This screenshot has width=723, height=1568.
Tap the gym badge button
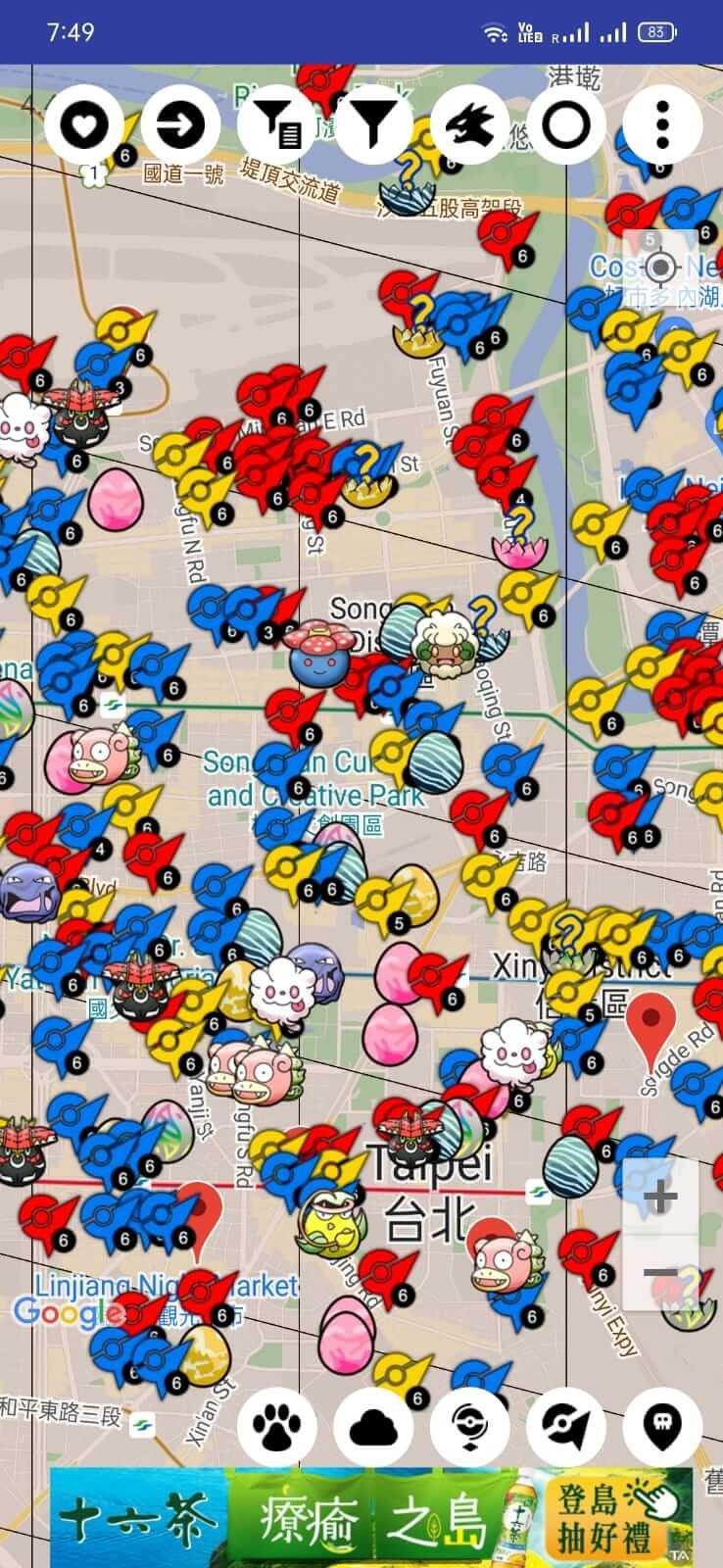tap(566, 1427)
